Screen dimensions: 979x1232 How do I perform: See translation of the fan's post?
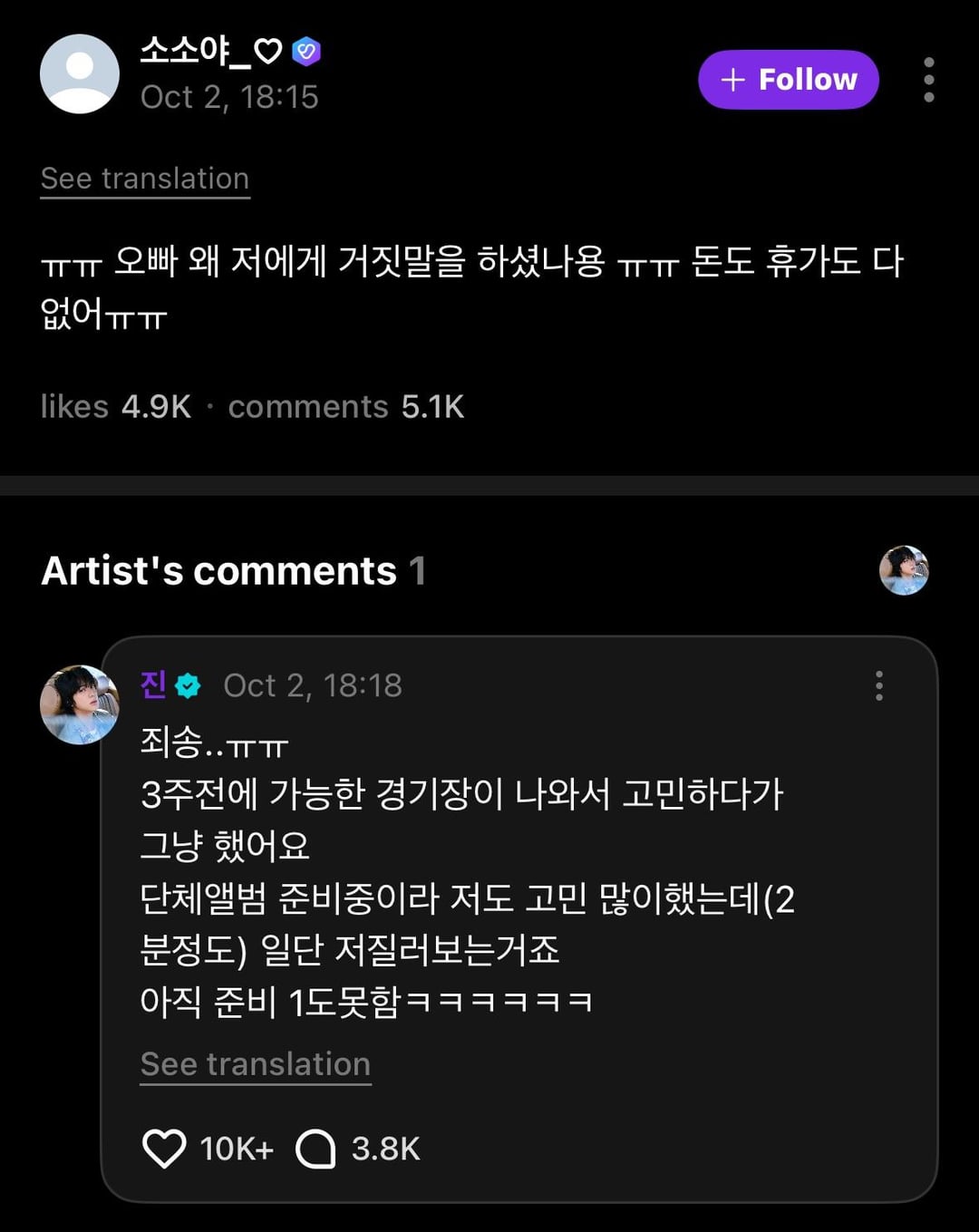145,179
